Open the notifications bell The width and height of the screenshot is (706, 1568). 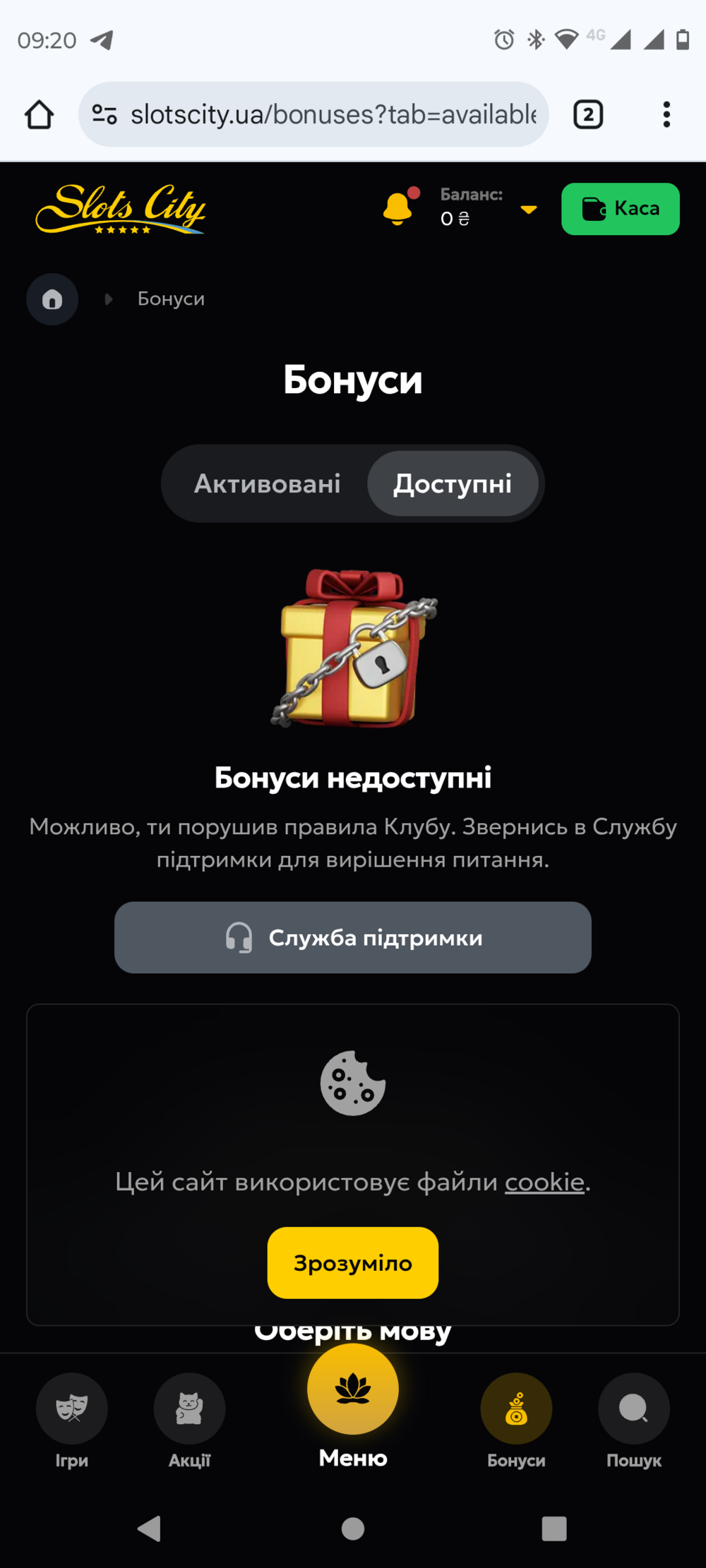(x=398, y=209)
